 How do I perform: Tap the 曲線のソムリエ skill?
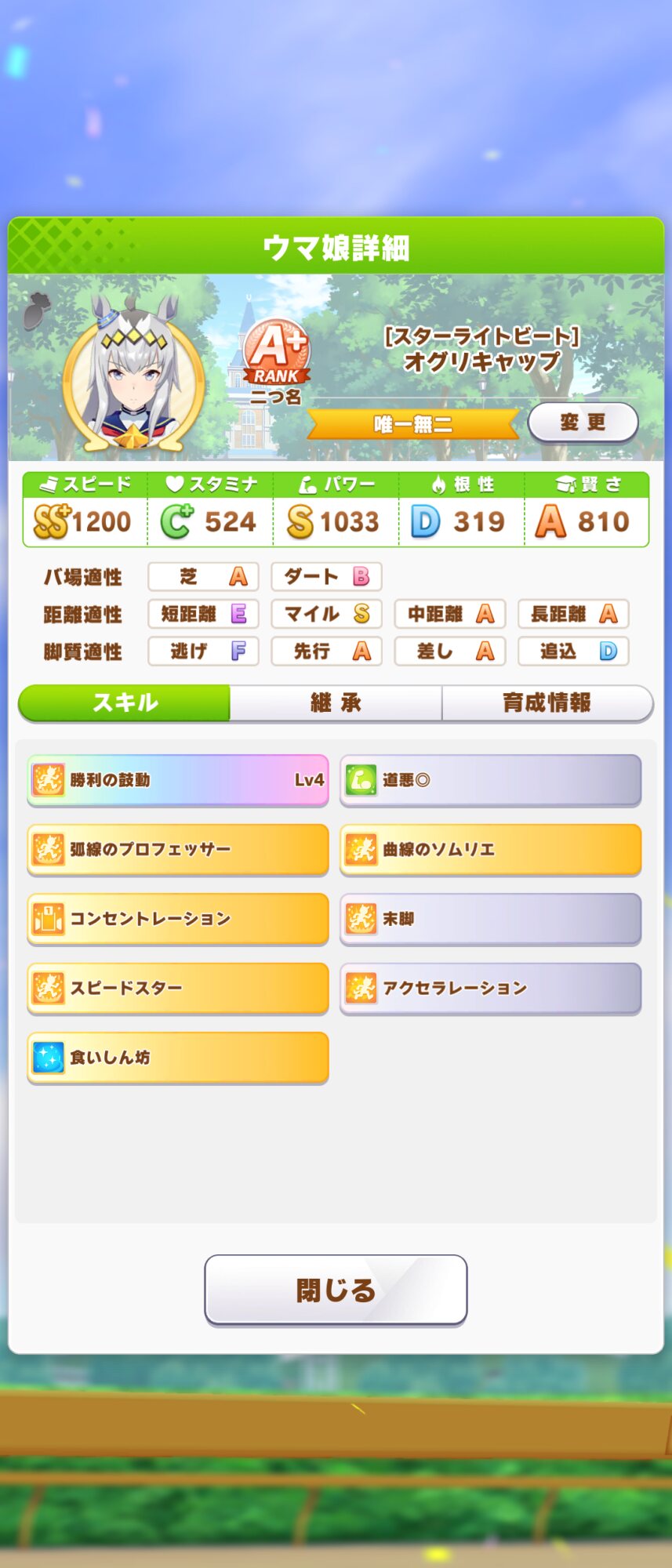[490, 849]
